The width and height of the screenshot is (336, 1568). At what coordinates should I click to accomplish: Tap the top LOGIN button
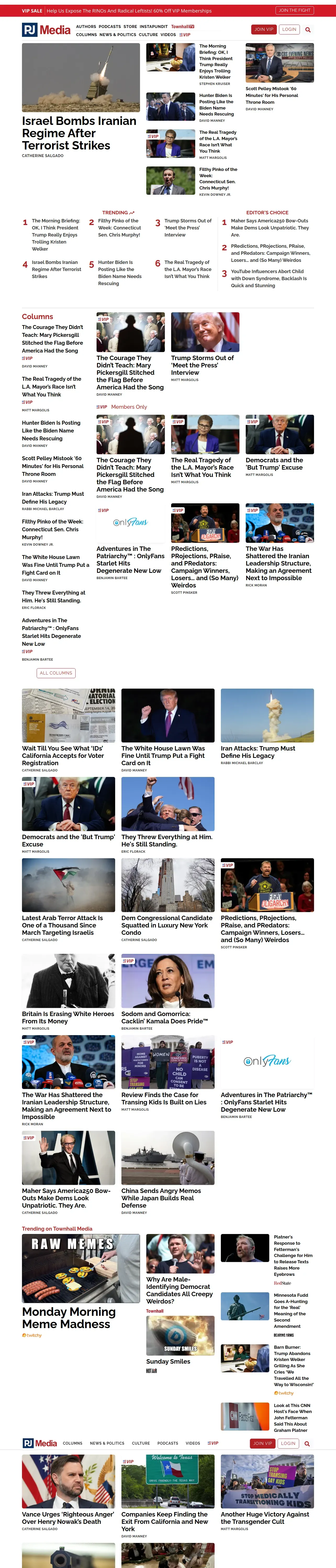pyautogui.click(x=290, y=29)
